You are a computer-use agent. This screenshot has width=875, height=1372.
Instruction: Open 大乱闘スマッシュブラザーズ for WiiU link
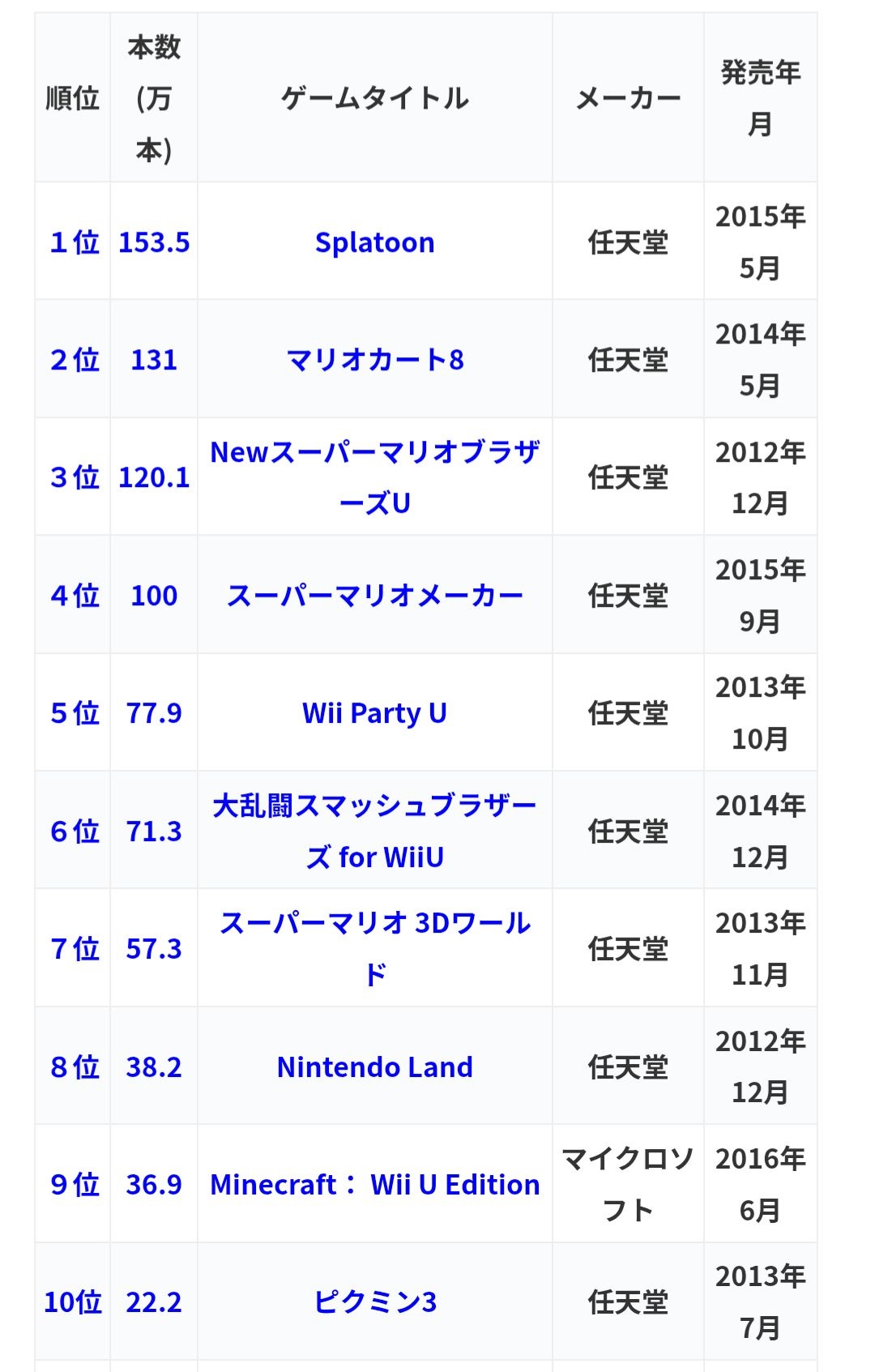(x=374, y=806)
